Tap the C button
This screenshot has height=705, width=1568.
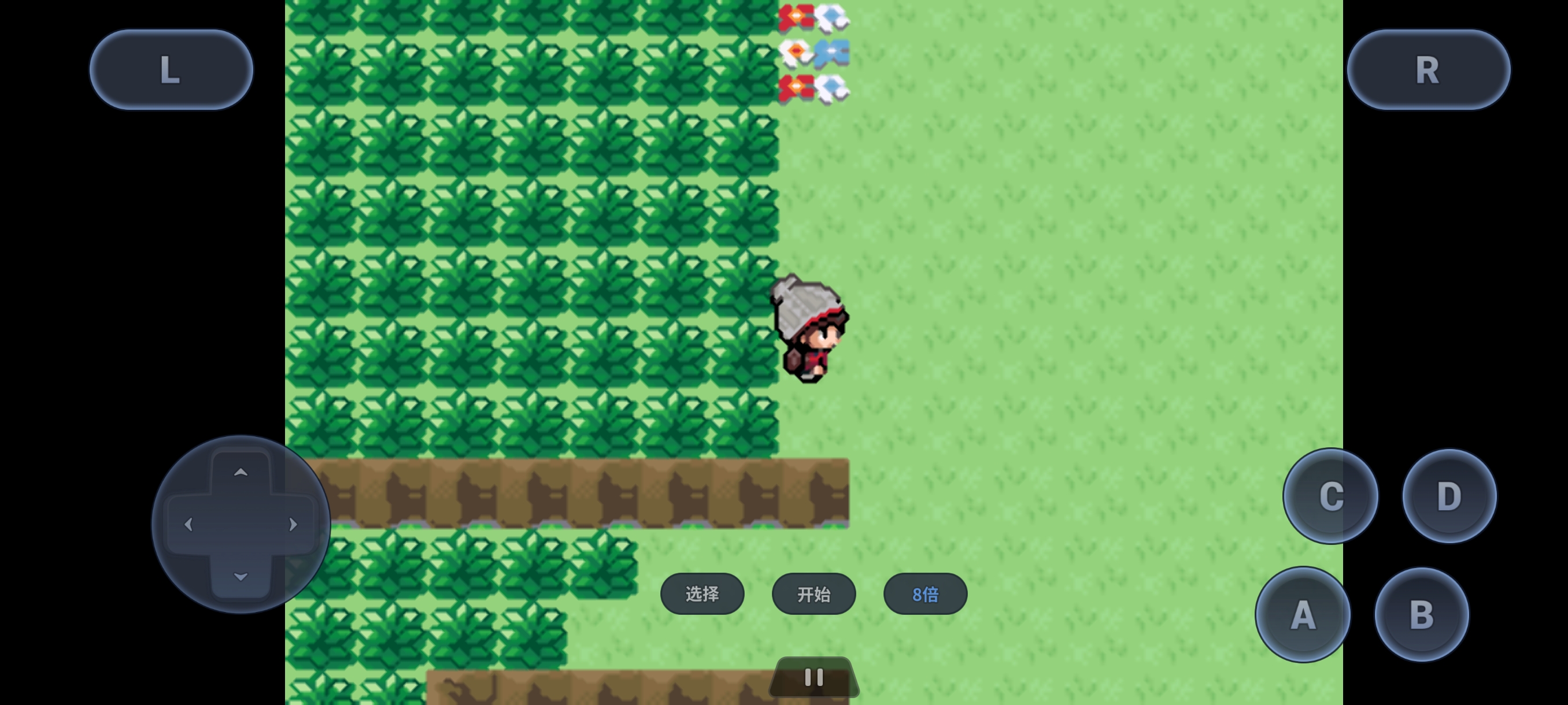tap(1330, 496)
